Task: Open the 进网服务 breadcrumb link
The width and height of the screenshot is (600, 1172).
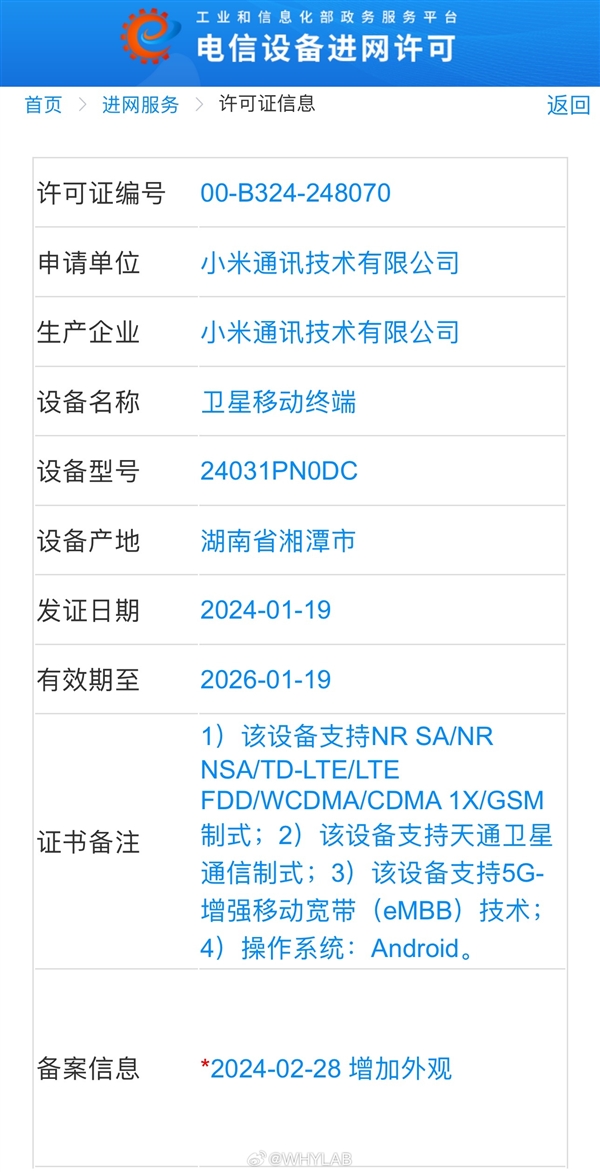Action: click(x=140, y=105)
